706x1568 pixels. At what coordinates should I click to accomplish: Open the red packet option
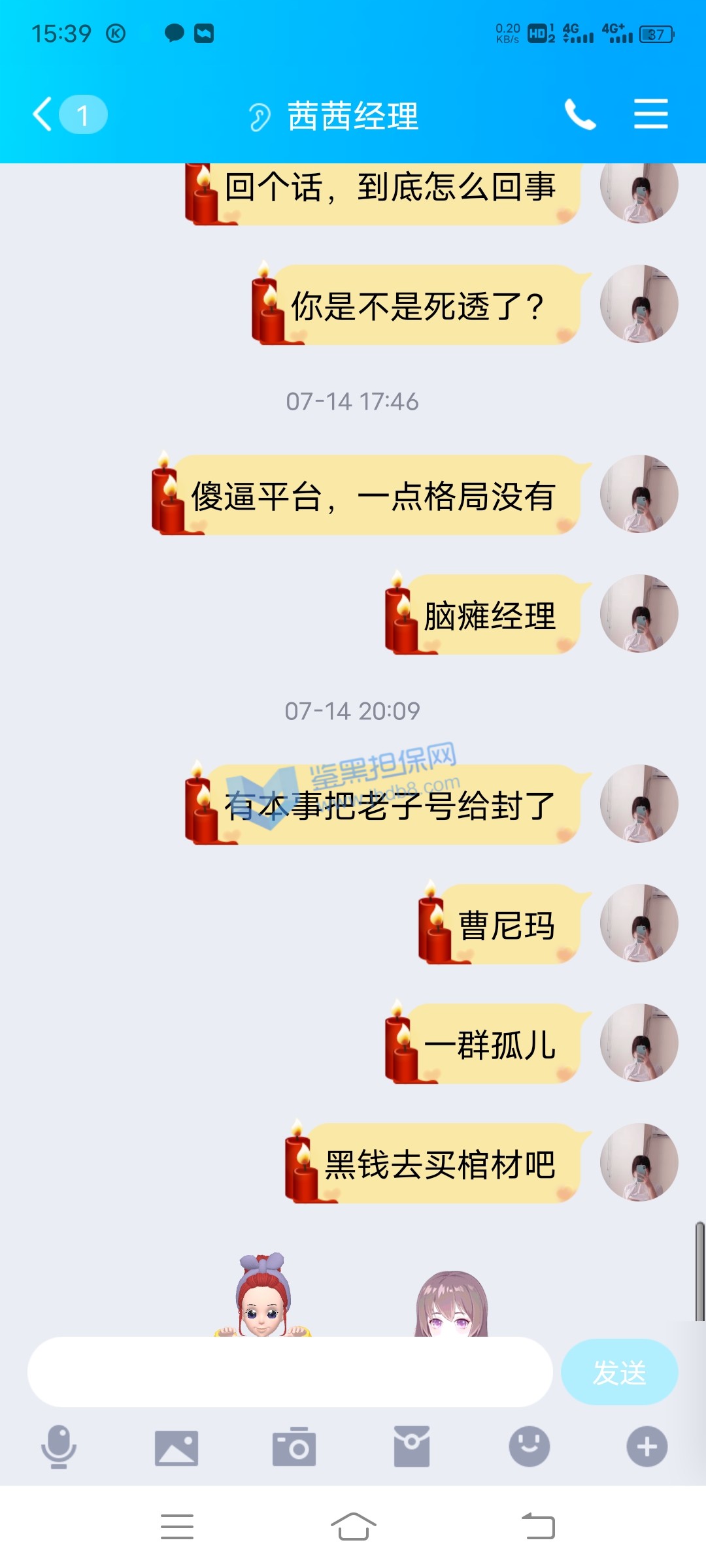click(412, 1447)
